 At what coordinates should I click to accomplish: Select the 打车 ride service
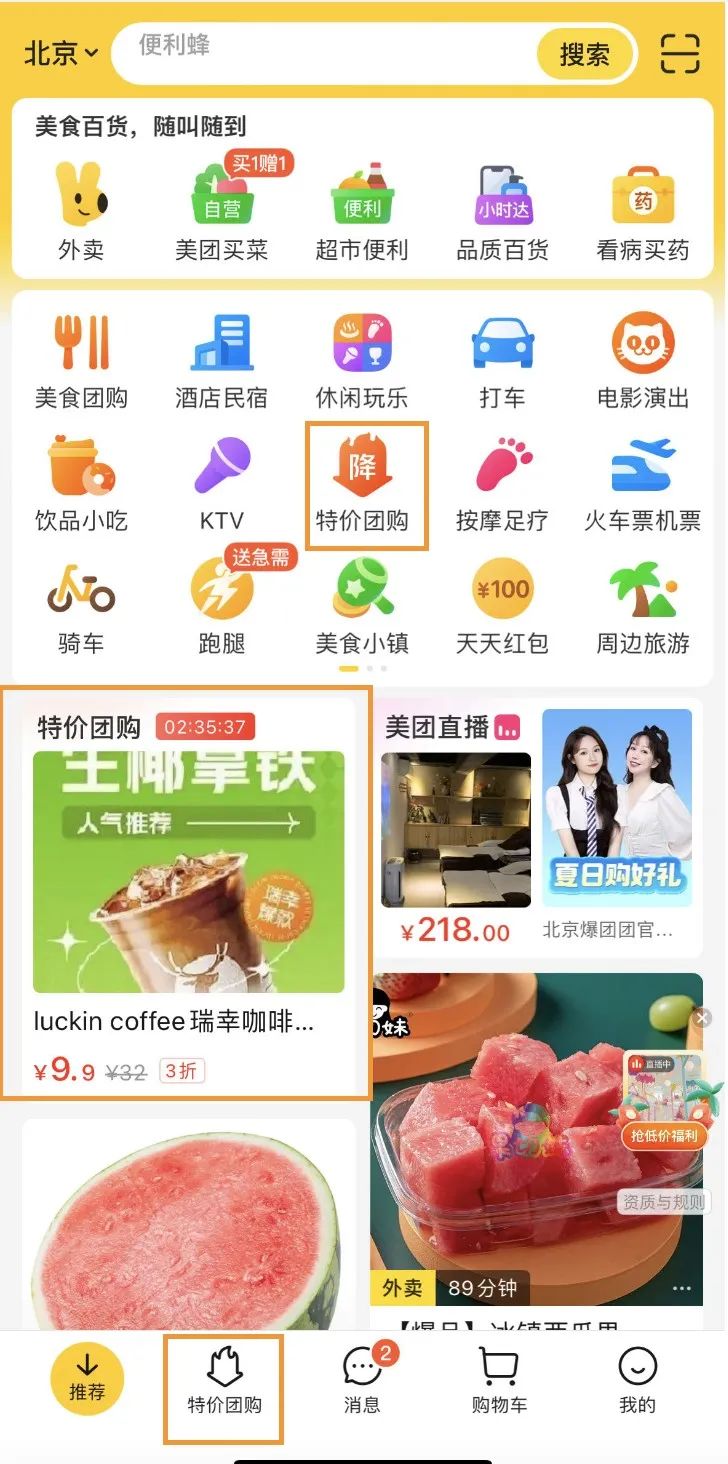point(502,360)
